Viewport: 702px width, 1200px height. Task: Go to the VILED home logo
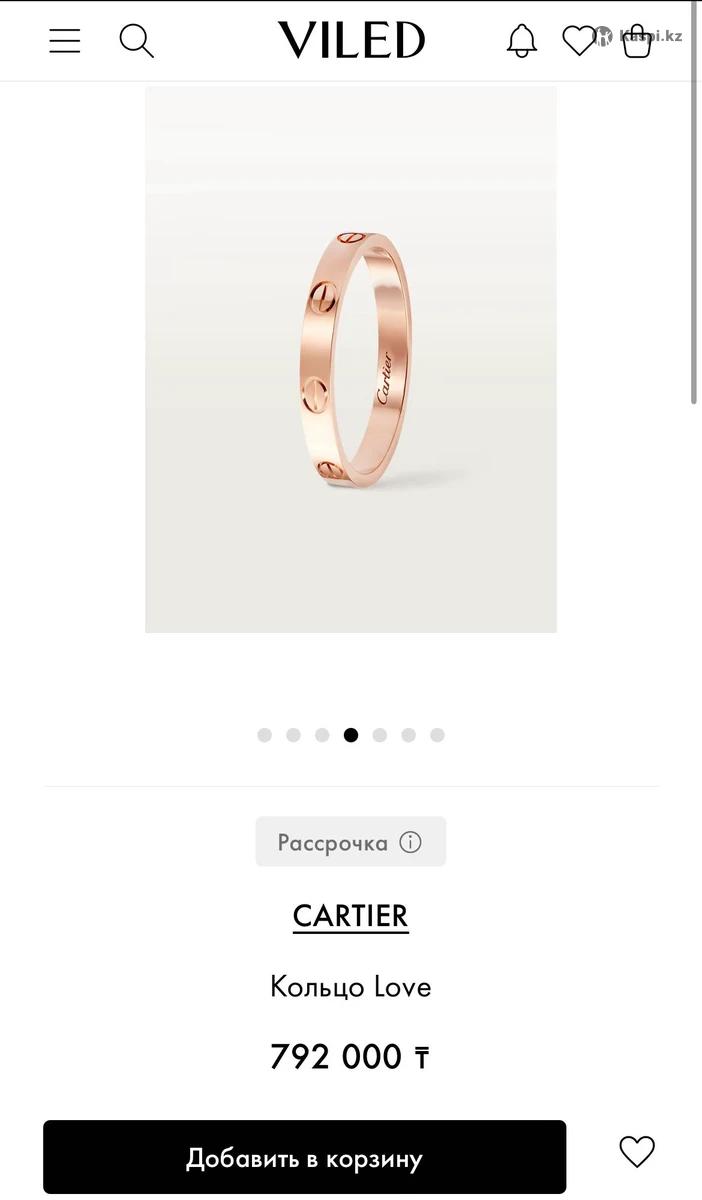[351, 40]
